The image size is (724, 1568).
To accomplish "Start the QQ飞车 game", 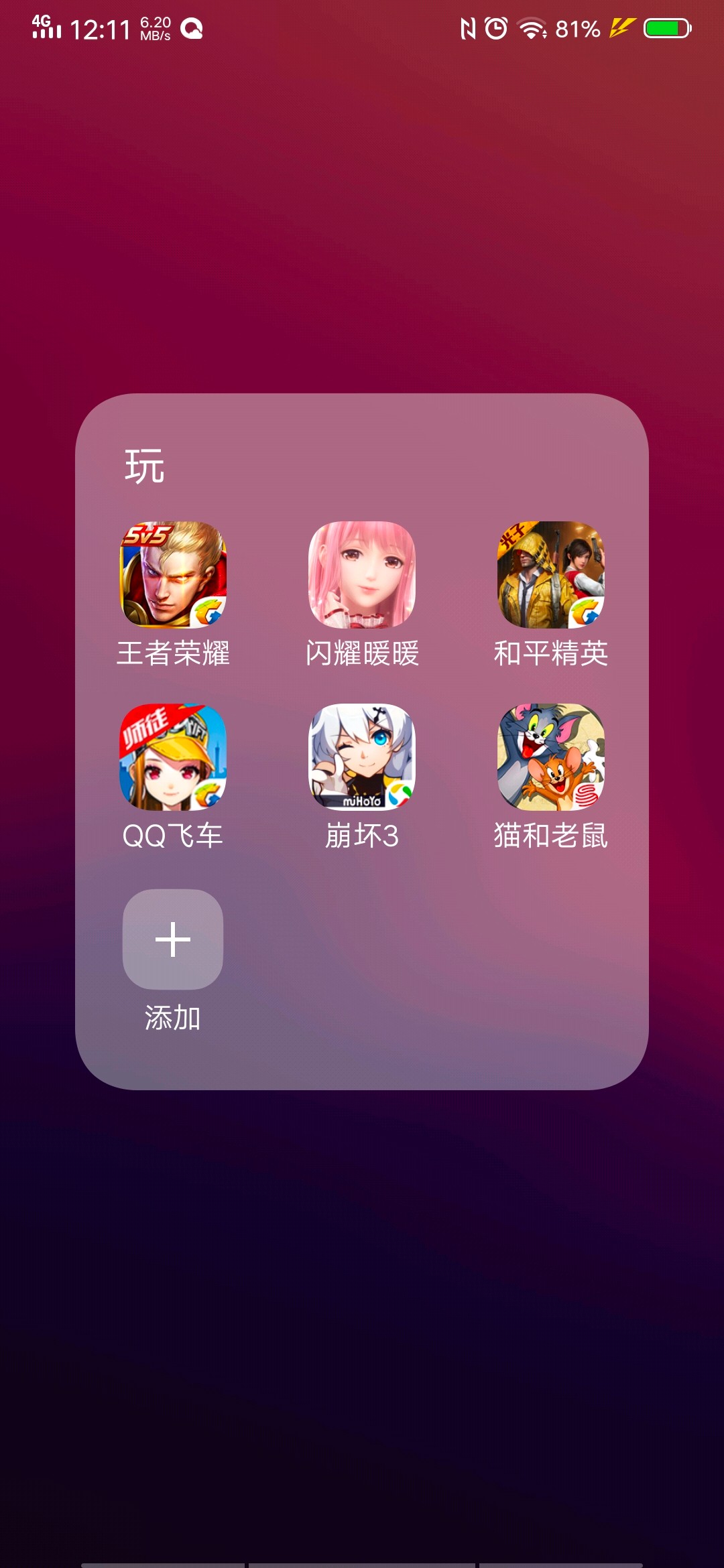I will point(173,757).
